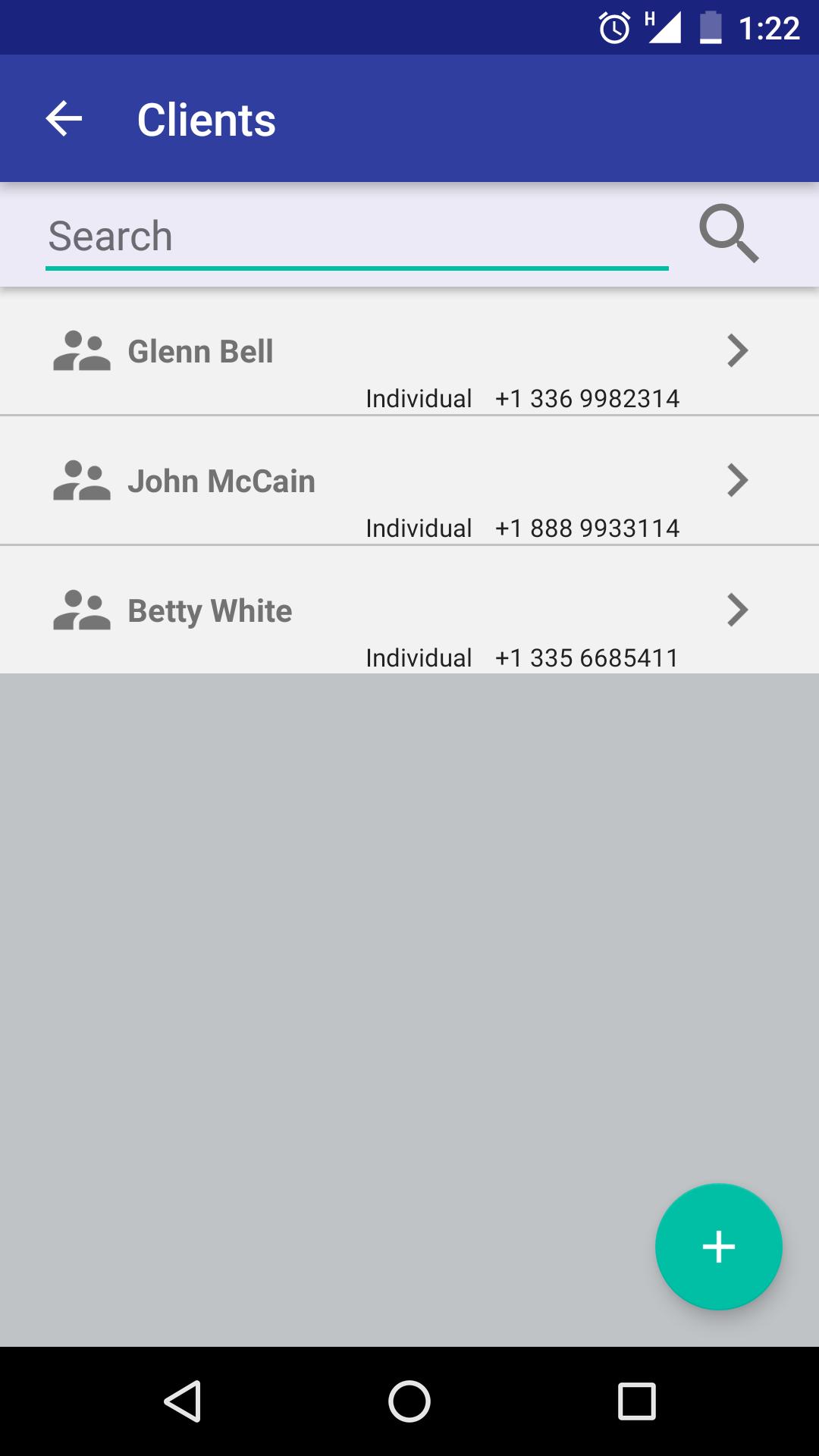Show recent apps
This screenshot has width=819, height=1456.
coord(636,1401)
